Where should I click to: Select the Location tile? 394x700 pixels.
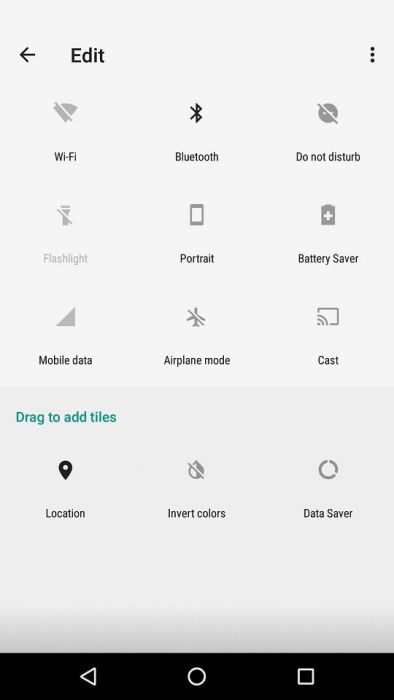tap(65, 488)
